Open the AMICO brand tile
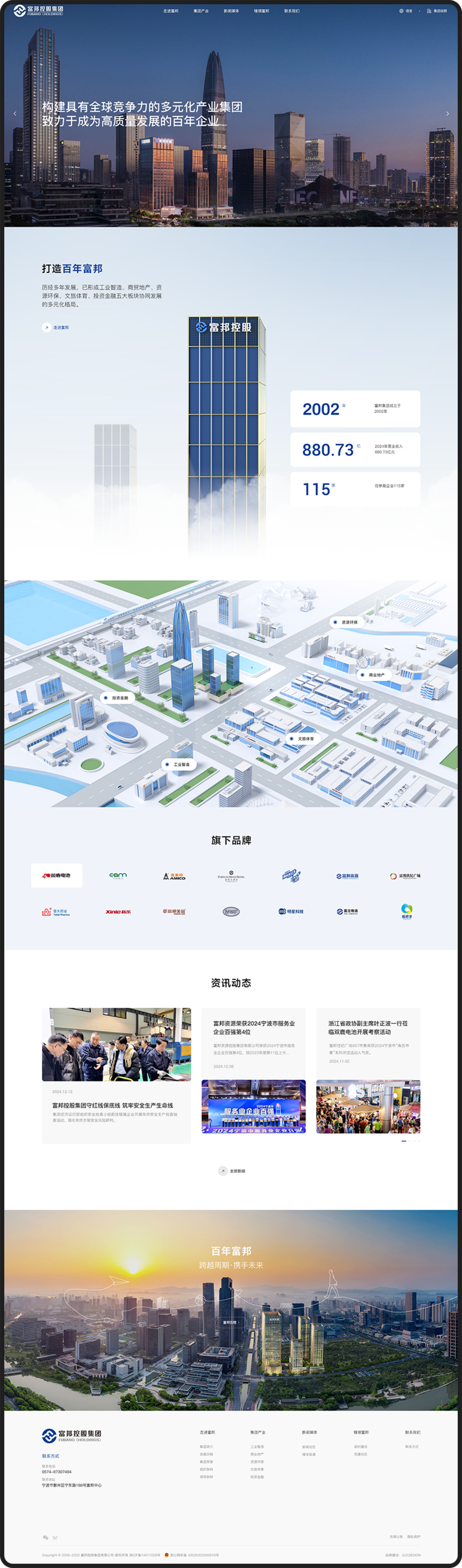Image resolution: width=462 pixels, height=1568 pixels. click(x=174, y=876)
